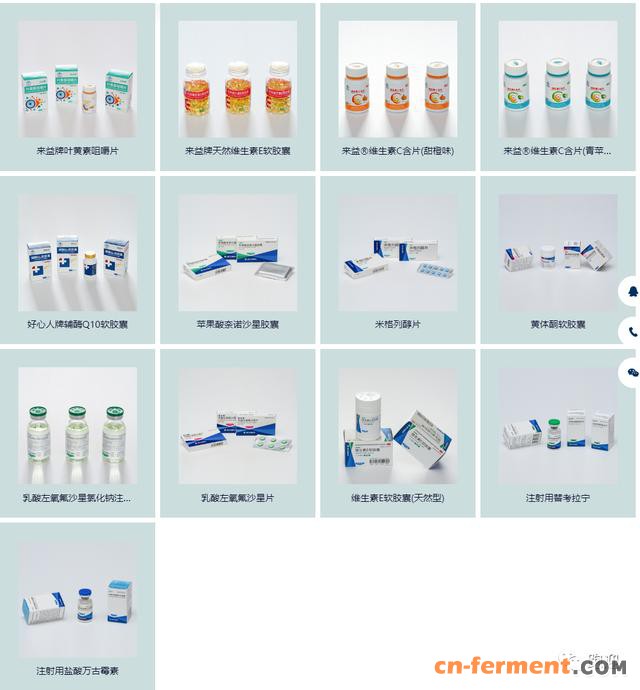Open 乳酸左氧氟沙星氯化钠注… product card

(78, 431)
